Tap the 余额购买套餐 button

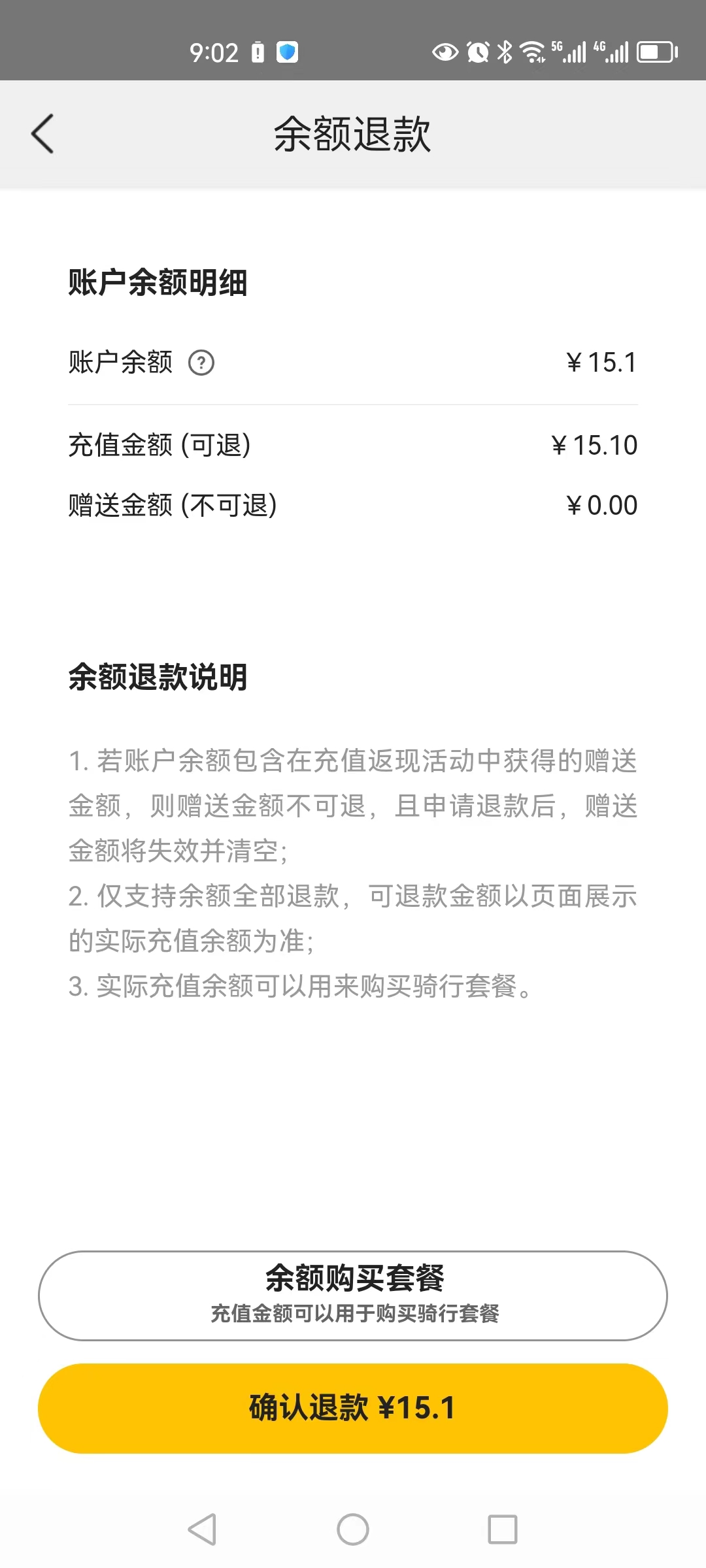pyautogui.click(x=353, y=1296)
